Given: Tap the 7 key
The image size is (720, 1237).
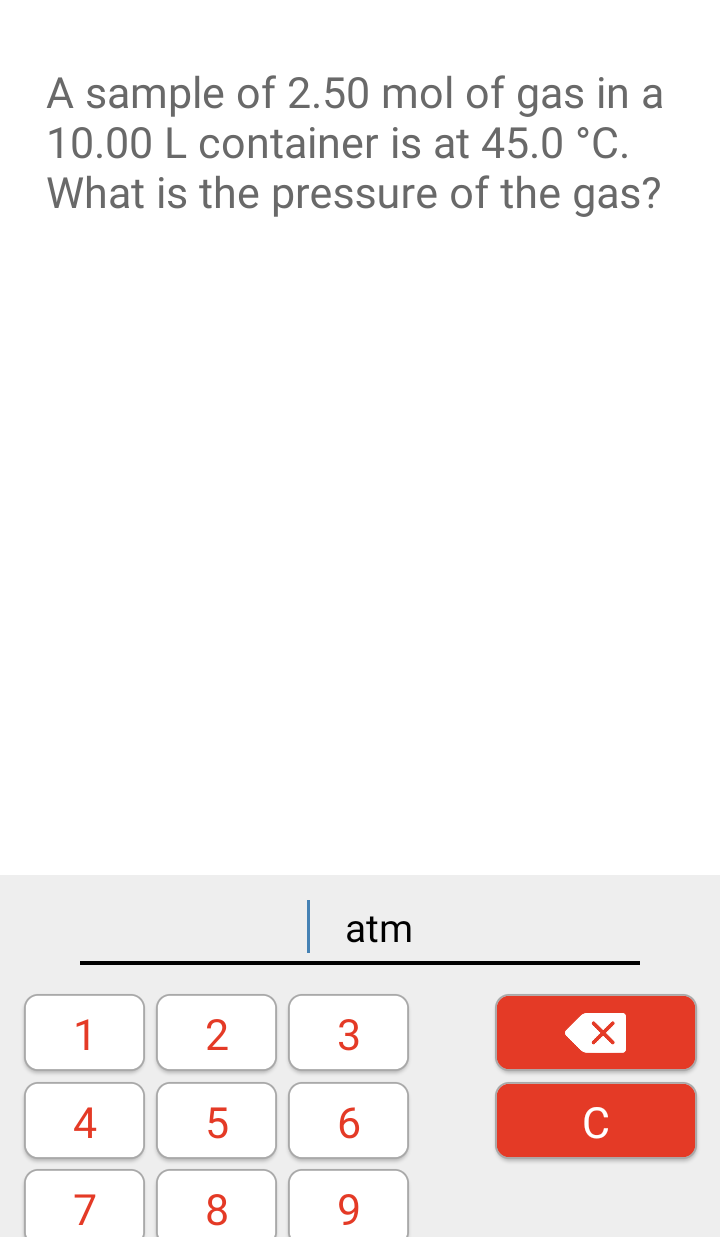Looking at the screenshot, I should [85, 1206].
